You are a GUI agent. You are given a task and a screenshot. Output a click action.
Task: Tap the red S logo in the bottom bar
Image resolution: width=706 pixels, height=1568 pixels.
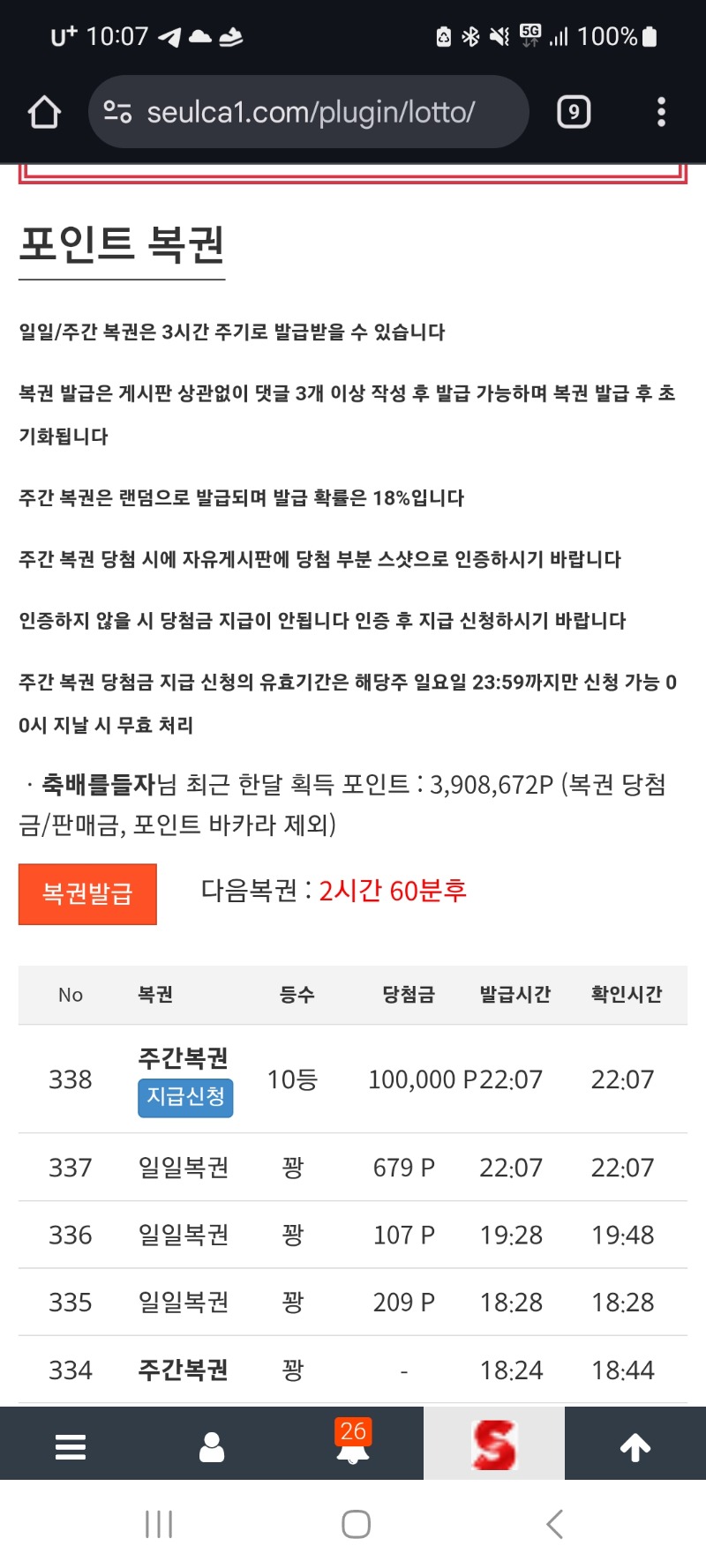(x=494, y=1445)
